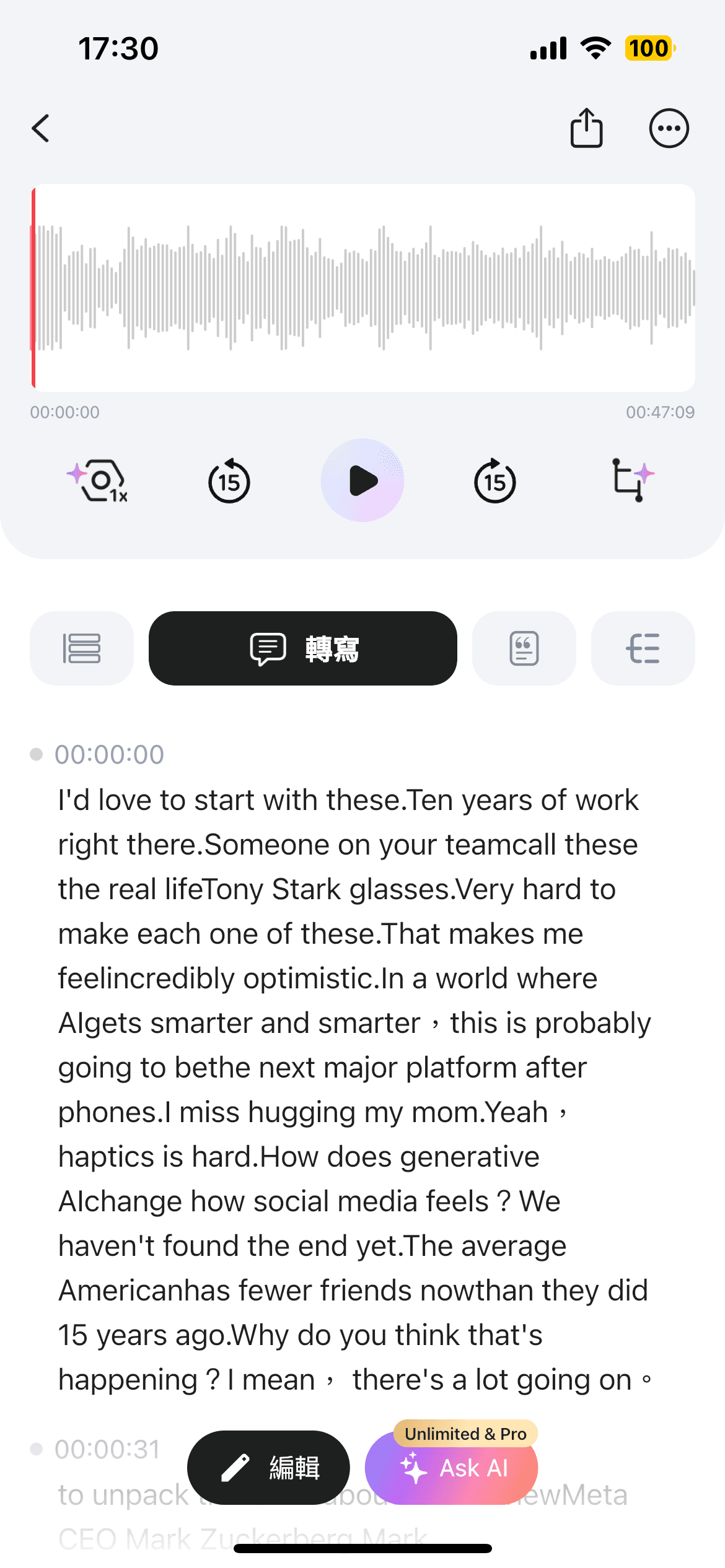725x1568 pixels.
Task: Tap the share/export icon
Action: (586, 128)
